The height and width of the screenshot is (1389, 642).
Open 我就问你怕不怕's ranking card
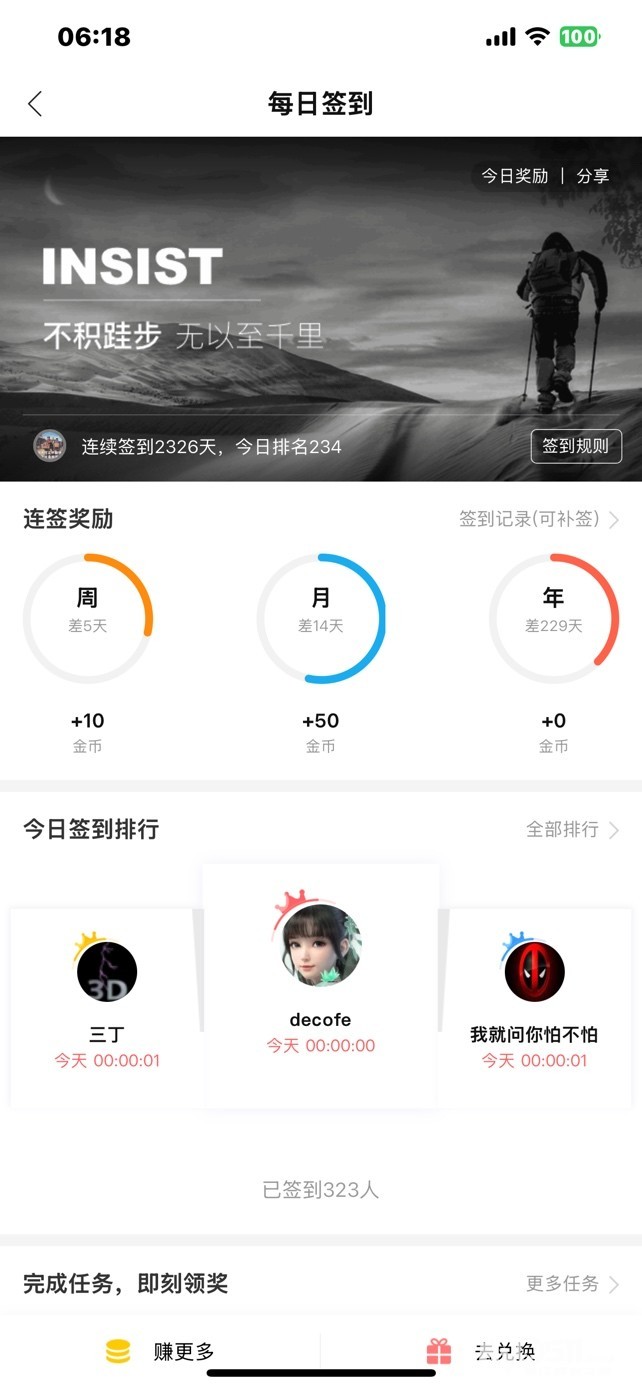click(534, 1006)
